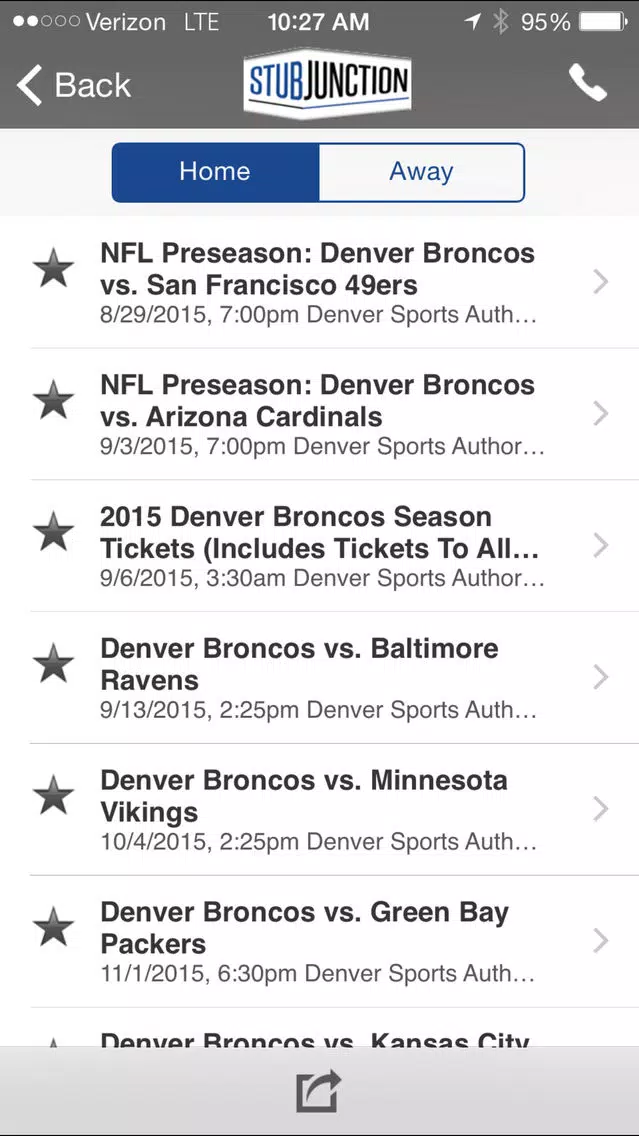Share this schedule using the share icon

tap(319, 1091)
